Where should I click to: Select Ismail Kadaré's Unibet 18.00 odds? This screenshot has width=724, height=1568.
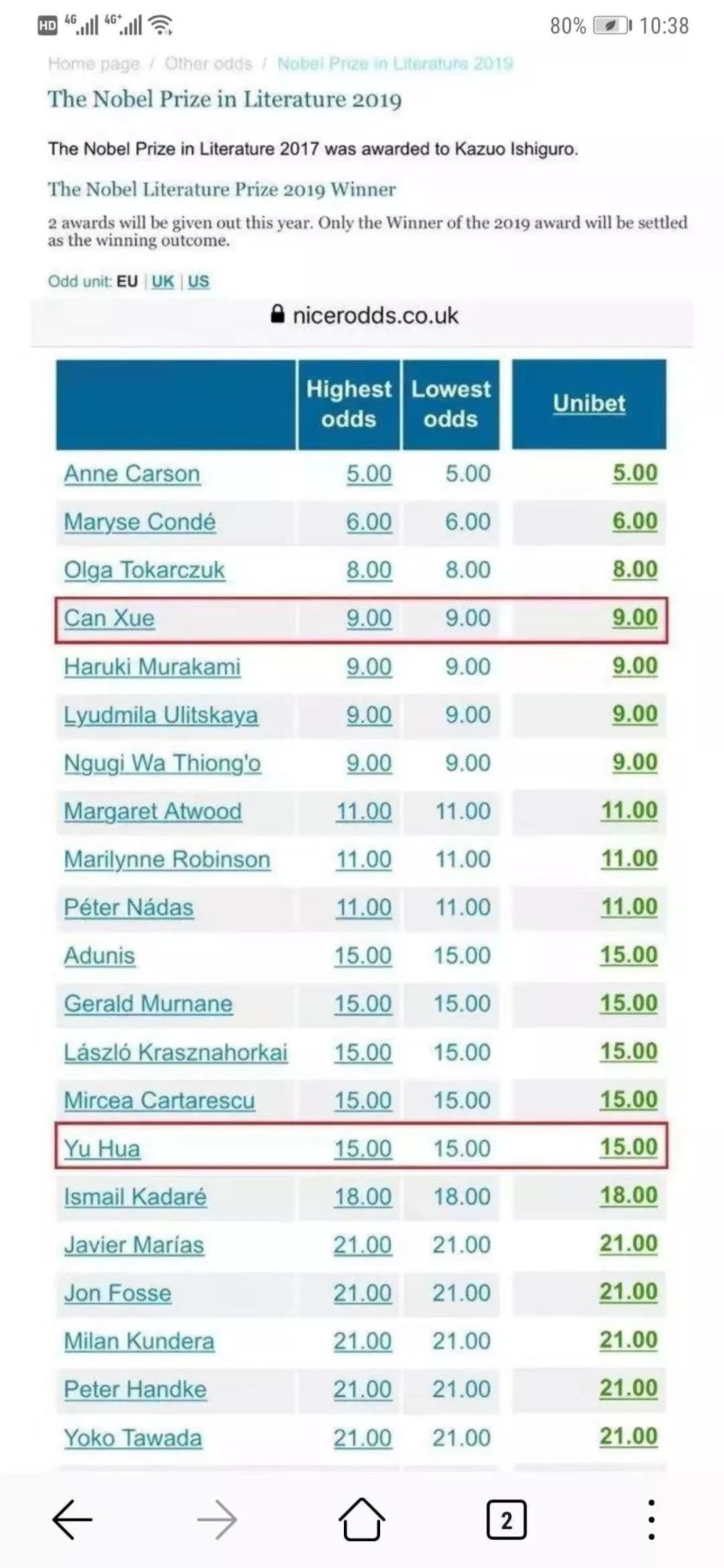click(628, 1195)
